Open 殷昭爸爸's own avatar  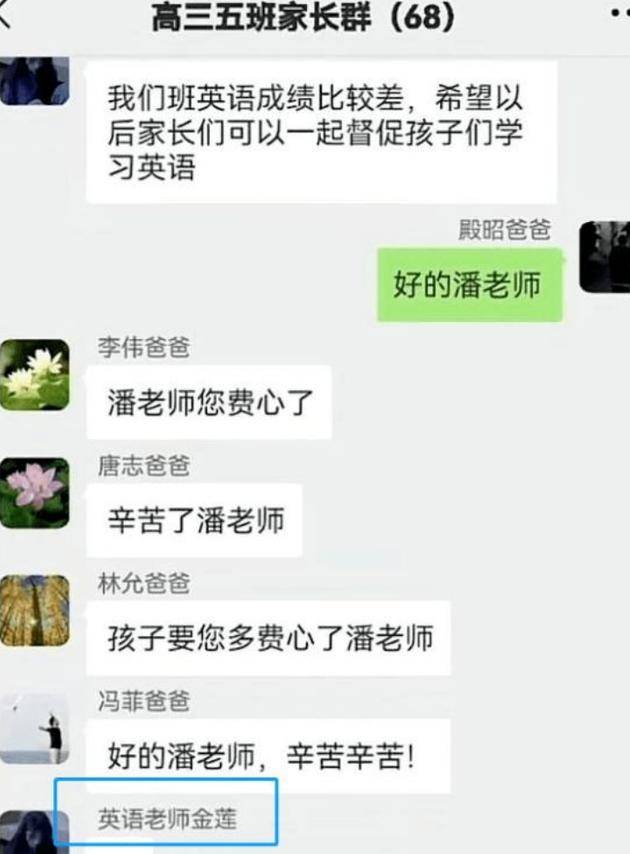point(606,257)
